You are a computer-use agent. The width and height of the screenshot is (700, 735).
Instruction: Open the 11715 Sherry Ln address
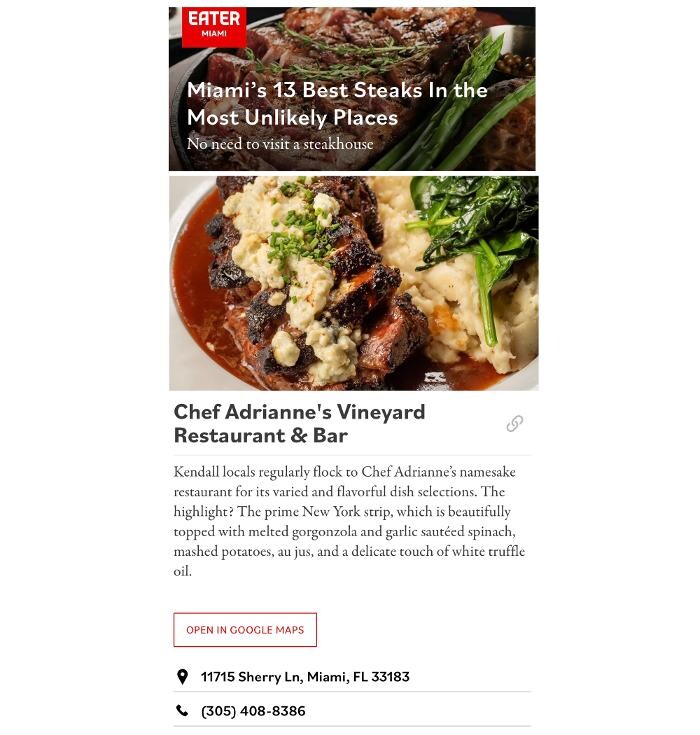click(x=305, y=677)
